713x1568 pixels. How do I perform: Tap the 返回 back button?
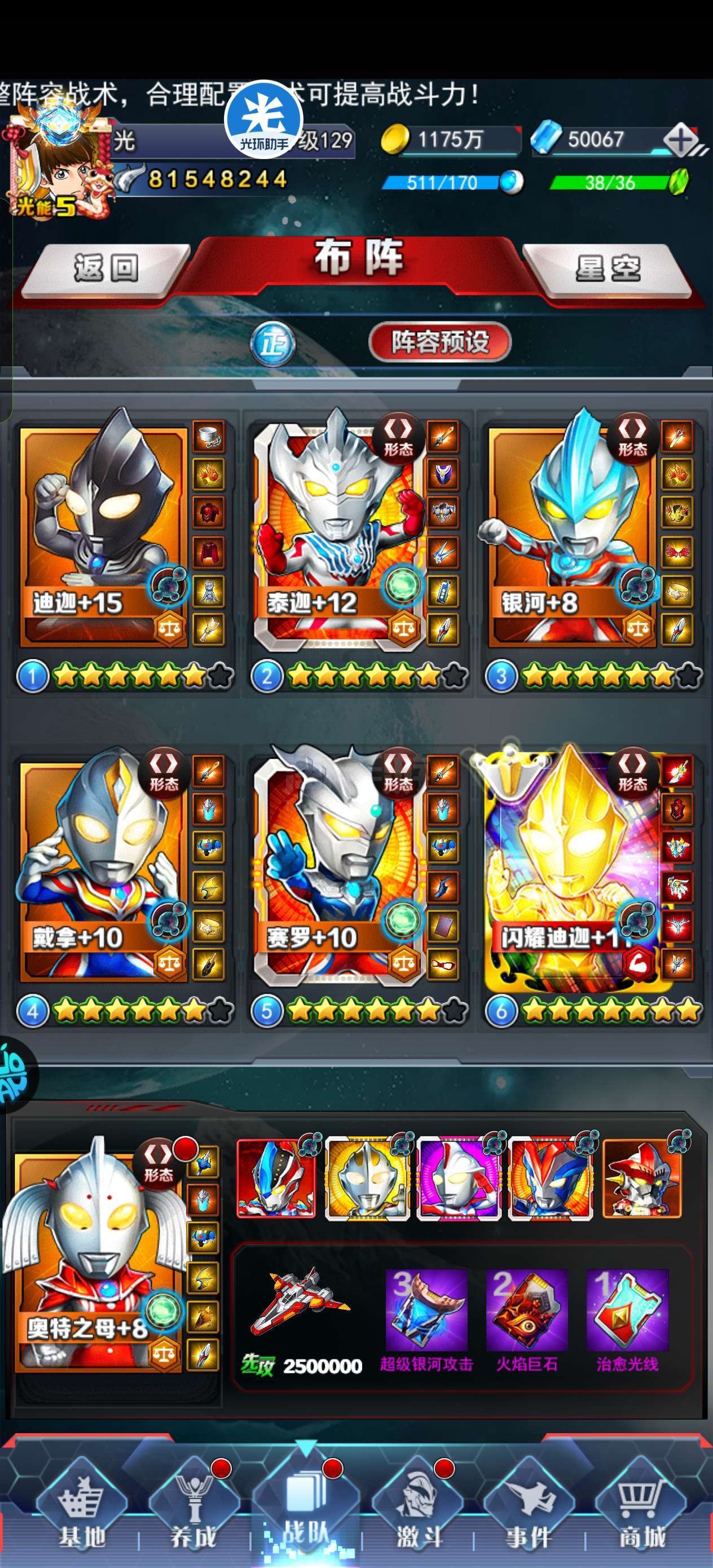coord(107,269)
